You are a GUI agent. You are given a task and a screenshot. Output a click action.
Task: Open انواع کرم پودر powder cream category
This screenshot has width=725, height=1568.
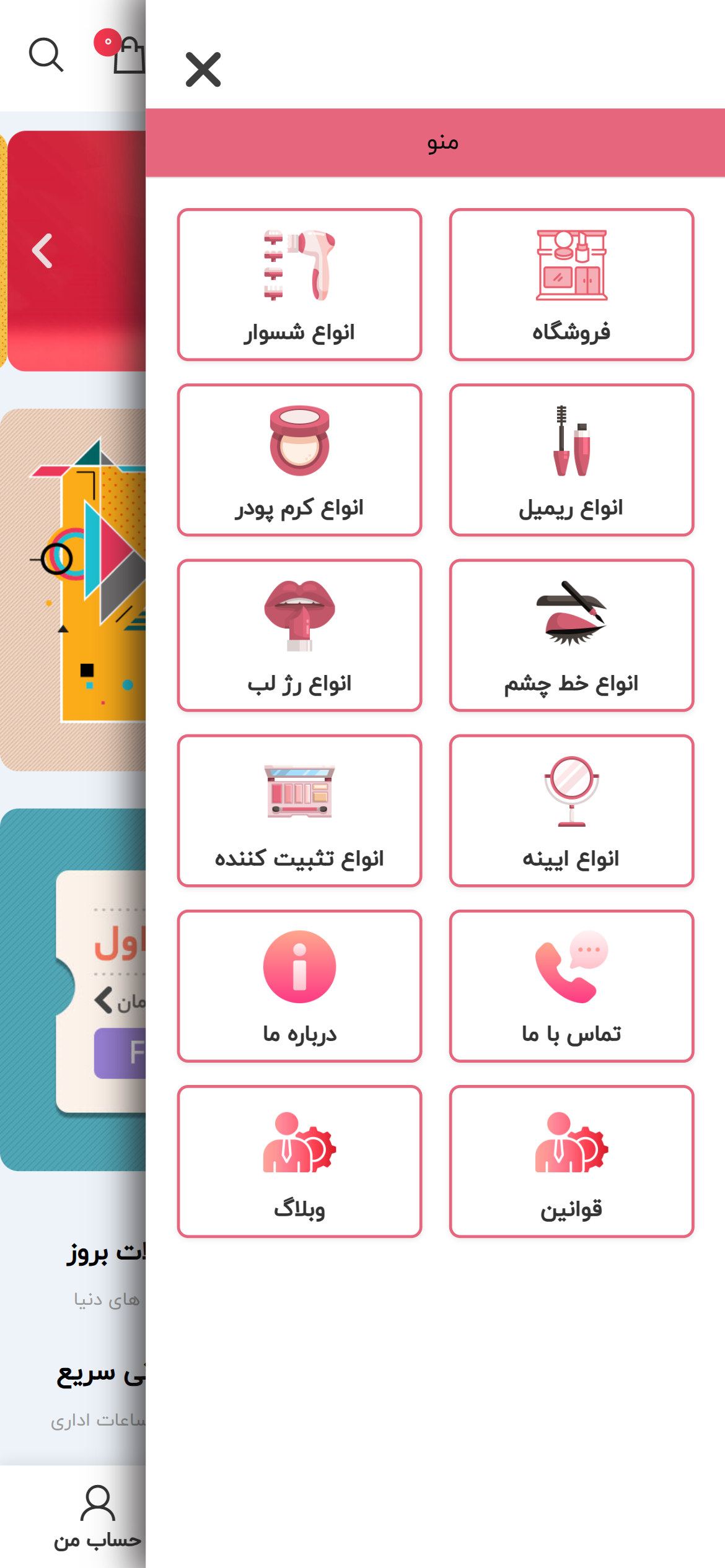coord(299,460)
